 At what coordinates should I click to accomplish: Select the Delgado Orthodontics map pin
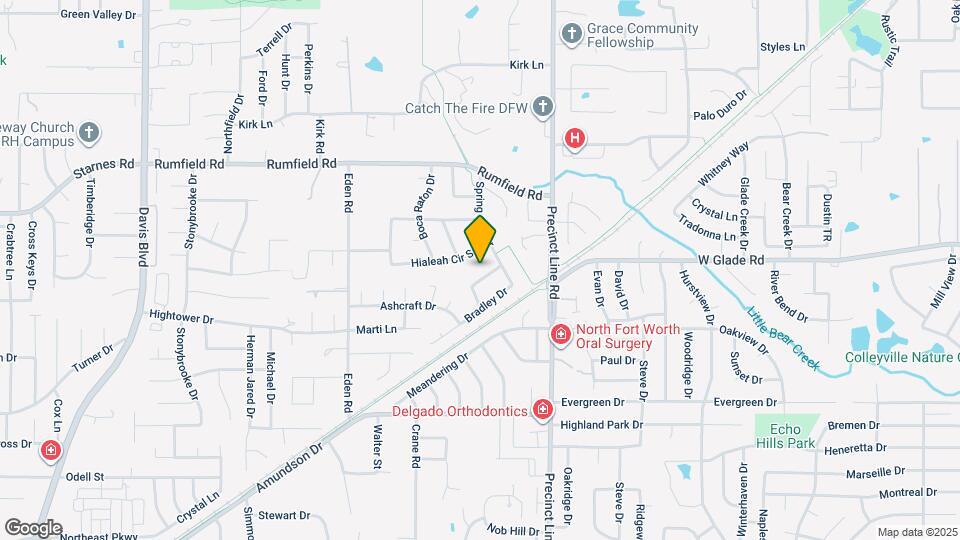(x=542, y=410)
